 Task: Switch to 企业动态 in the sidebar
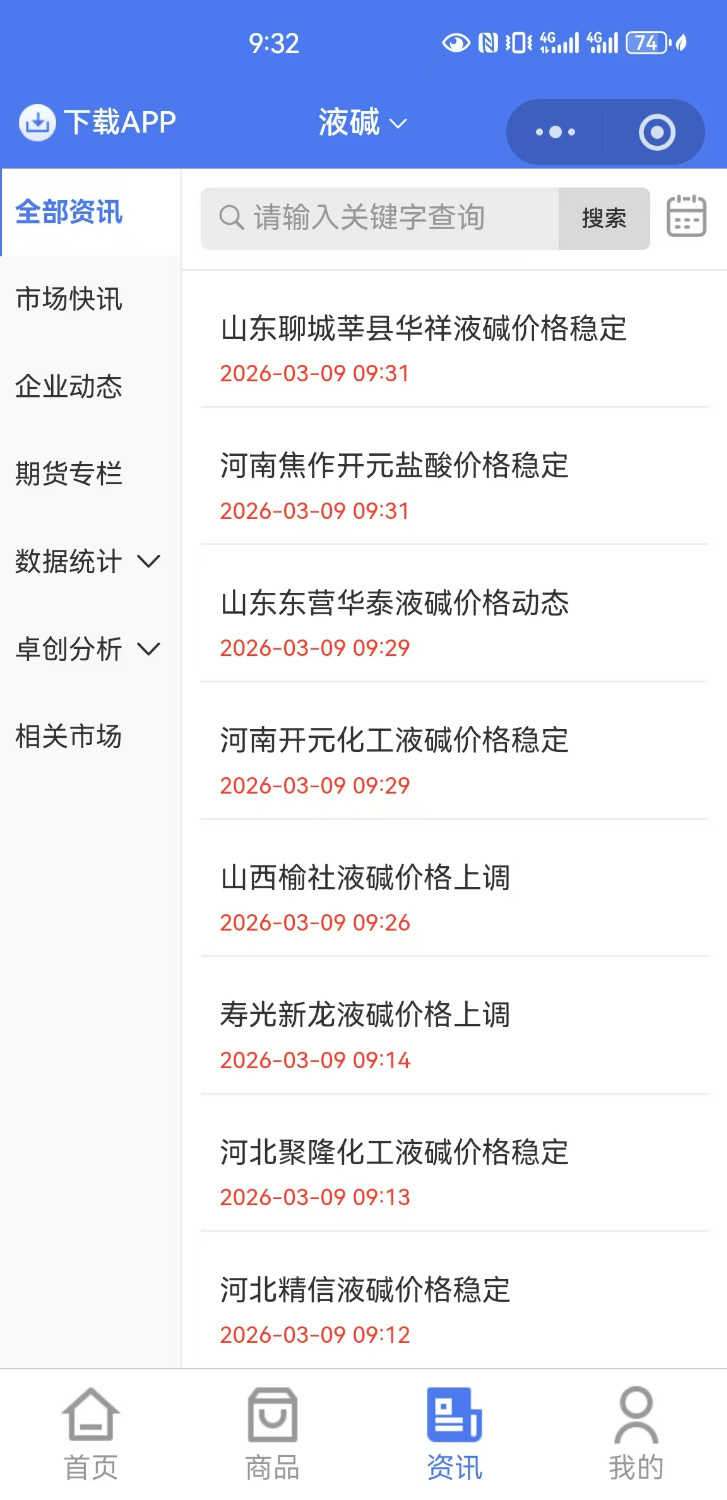[x=69, y=387]
